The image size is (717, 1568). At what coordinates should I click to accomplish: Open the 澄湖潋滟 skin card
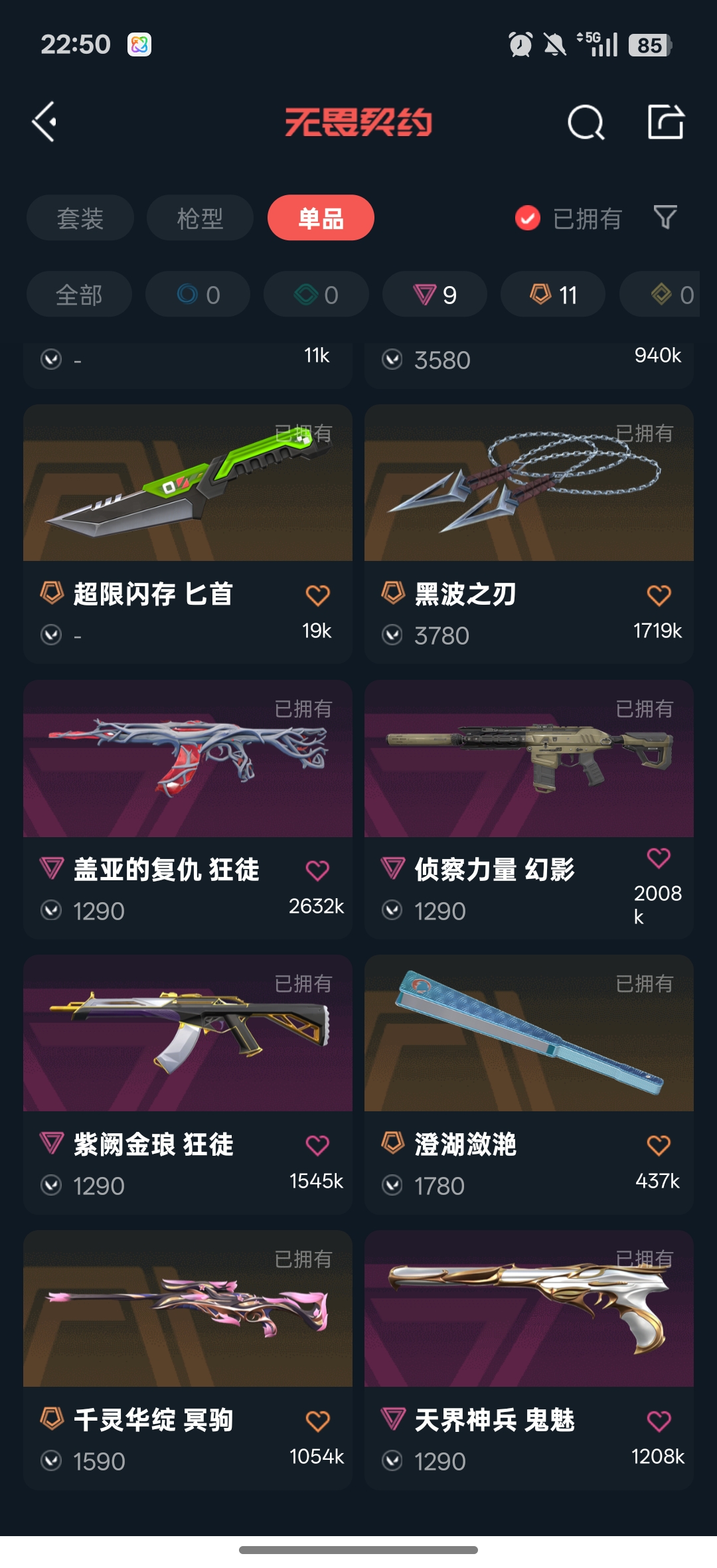528,1034
